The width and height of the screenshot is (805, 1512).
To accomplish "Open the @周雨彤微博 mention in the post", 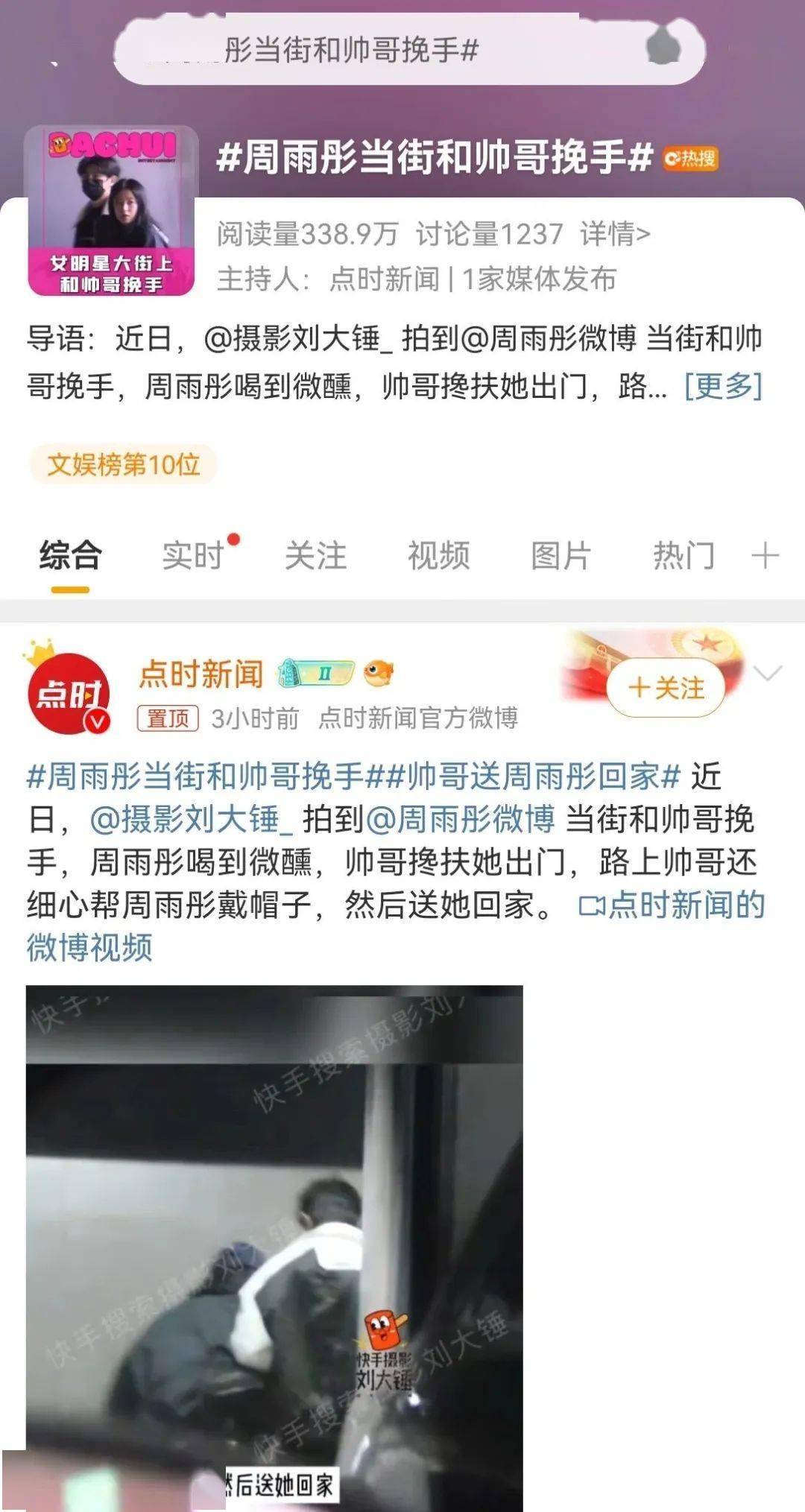I will click(460, 820).
